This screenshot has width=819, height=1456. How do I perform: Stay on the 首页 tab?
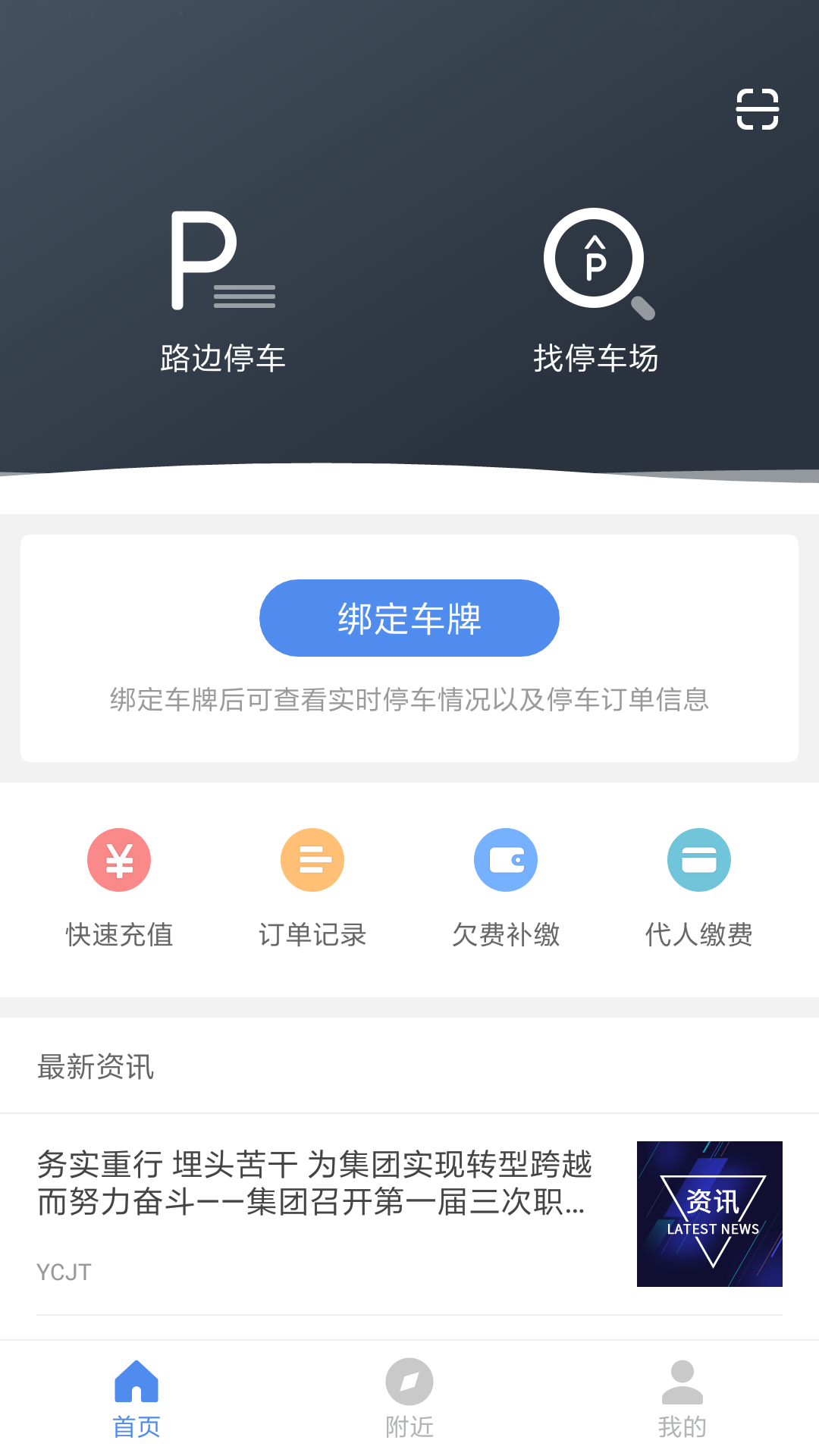[x=136, y=1407]
